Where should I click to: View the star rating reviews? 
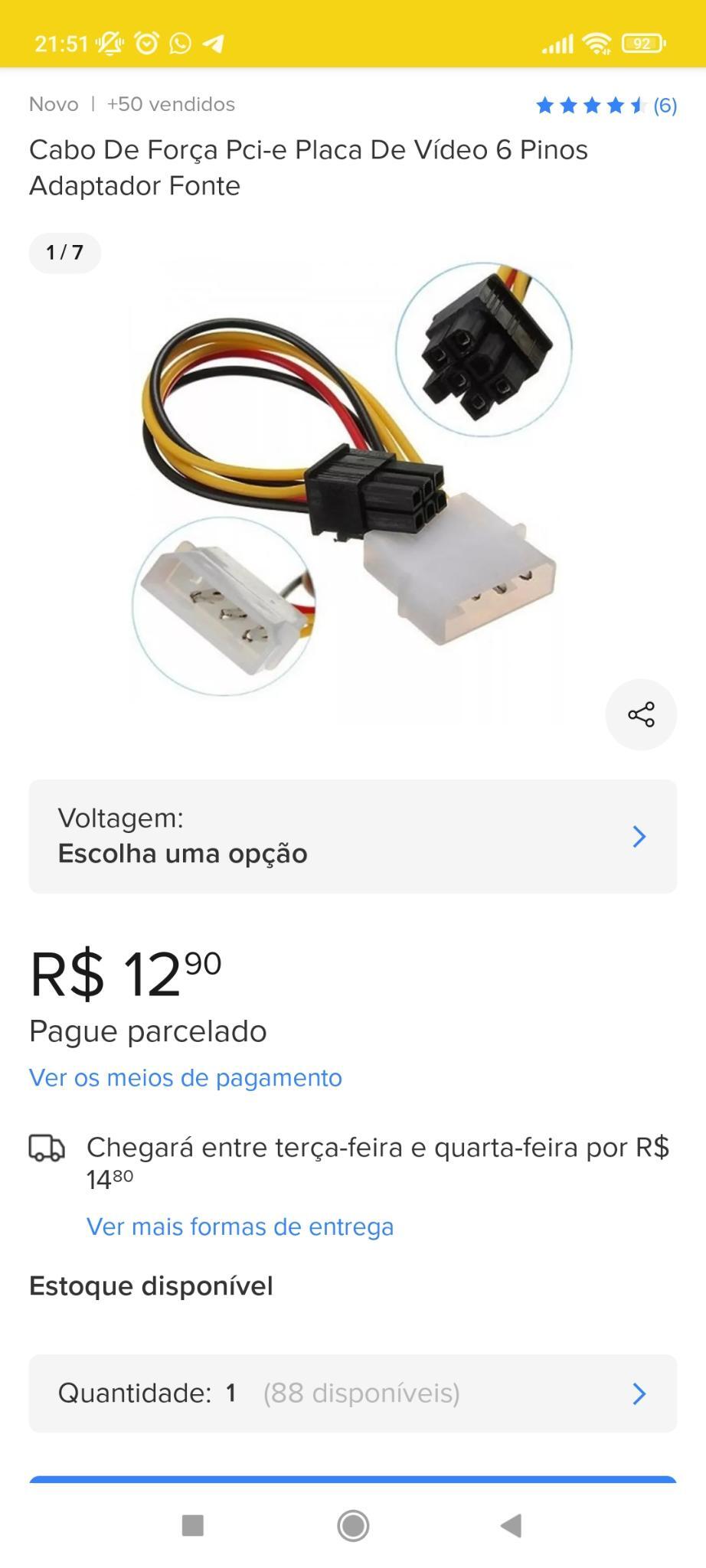pyautogui.click(x=606, y=105)
